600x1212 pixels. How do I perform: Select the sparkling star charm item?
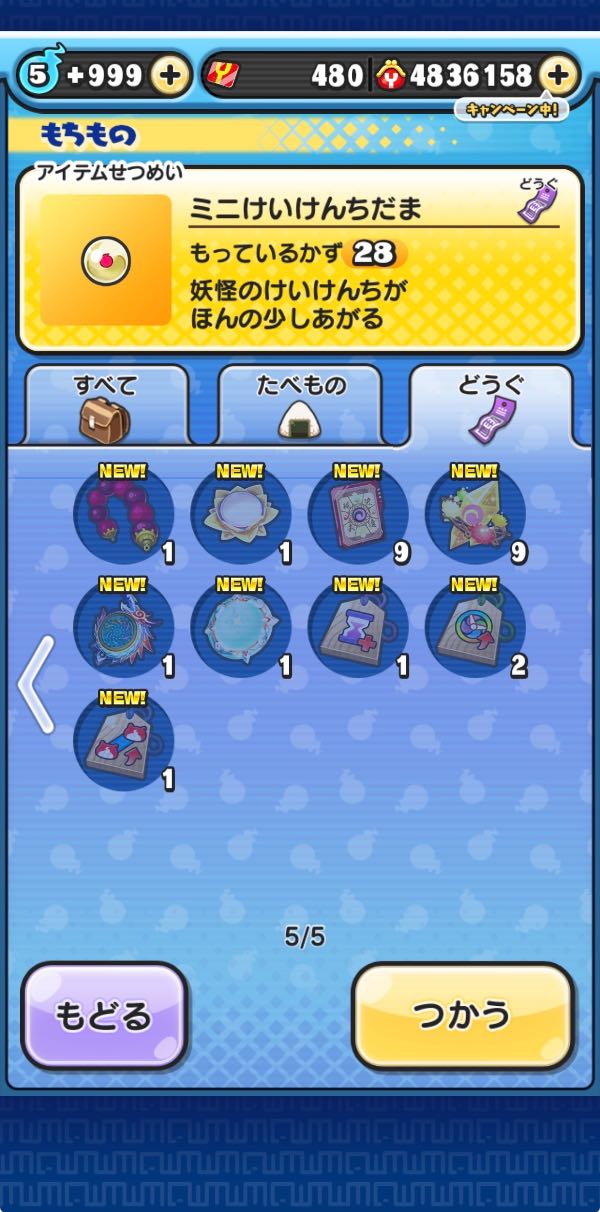click(x=475, y=515)
